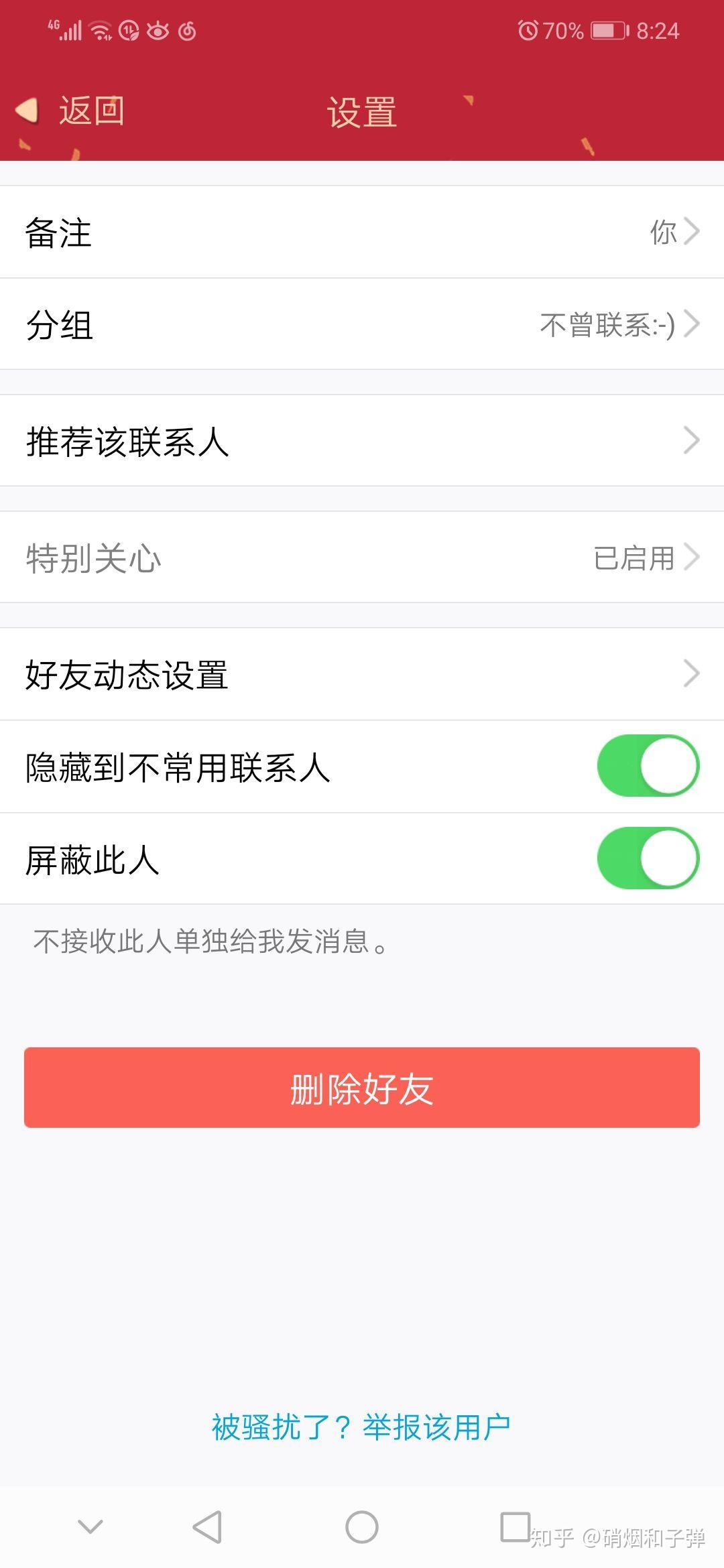Open 推荐该联系人 to recommend contact

[x=362, y=441]
